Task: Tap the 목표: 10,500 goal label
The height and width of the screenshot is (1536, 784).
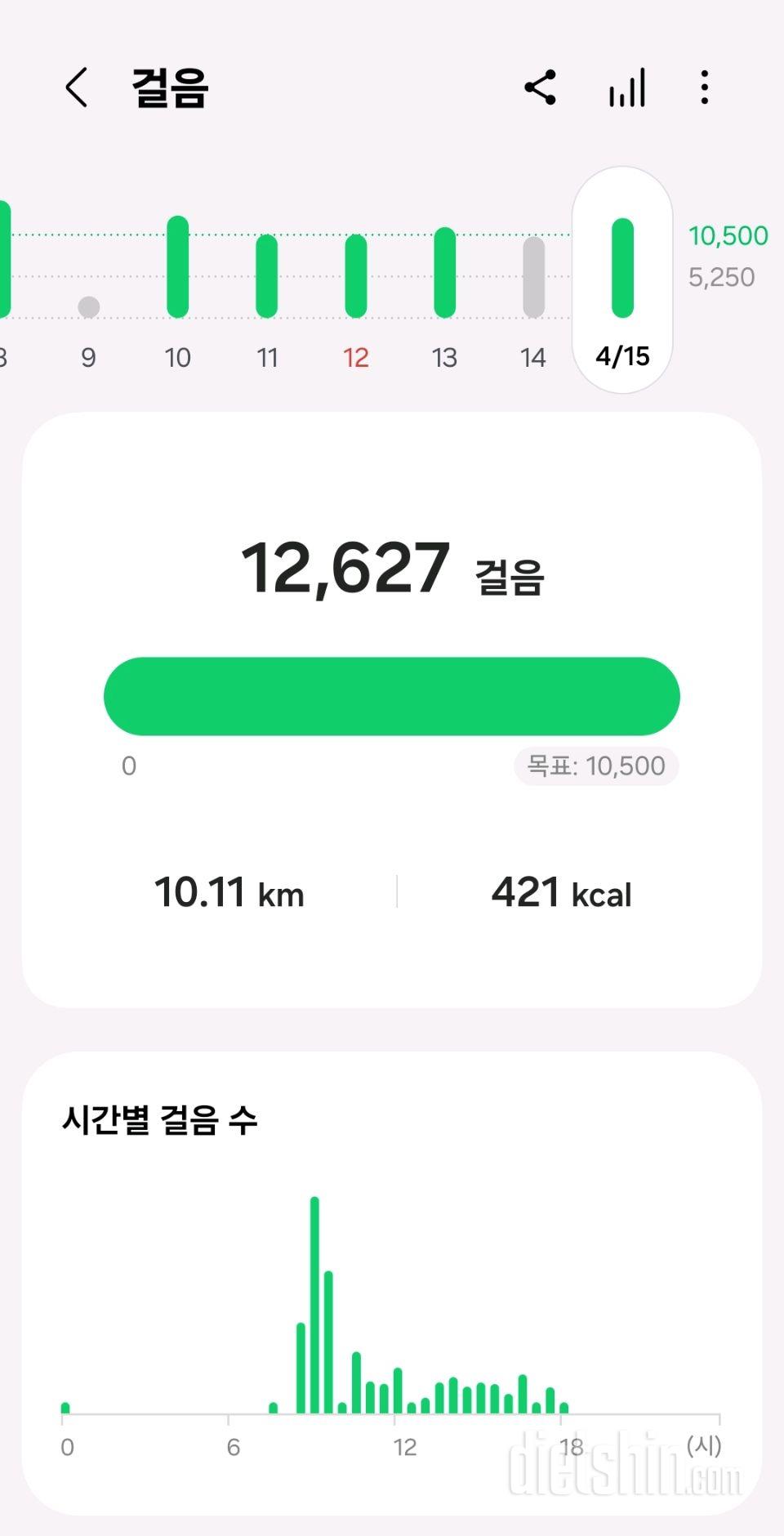Action: click(595, 766)
